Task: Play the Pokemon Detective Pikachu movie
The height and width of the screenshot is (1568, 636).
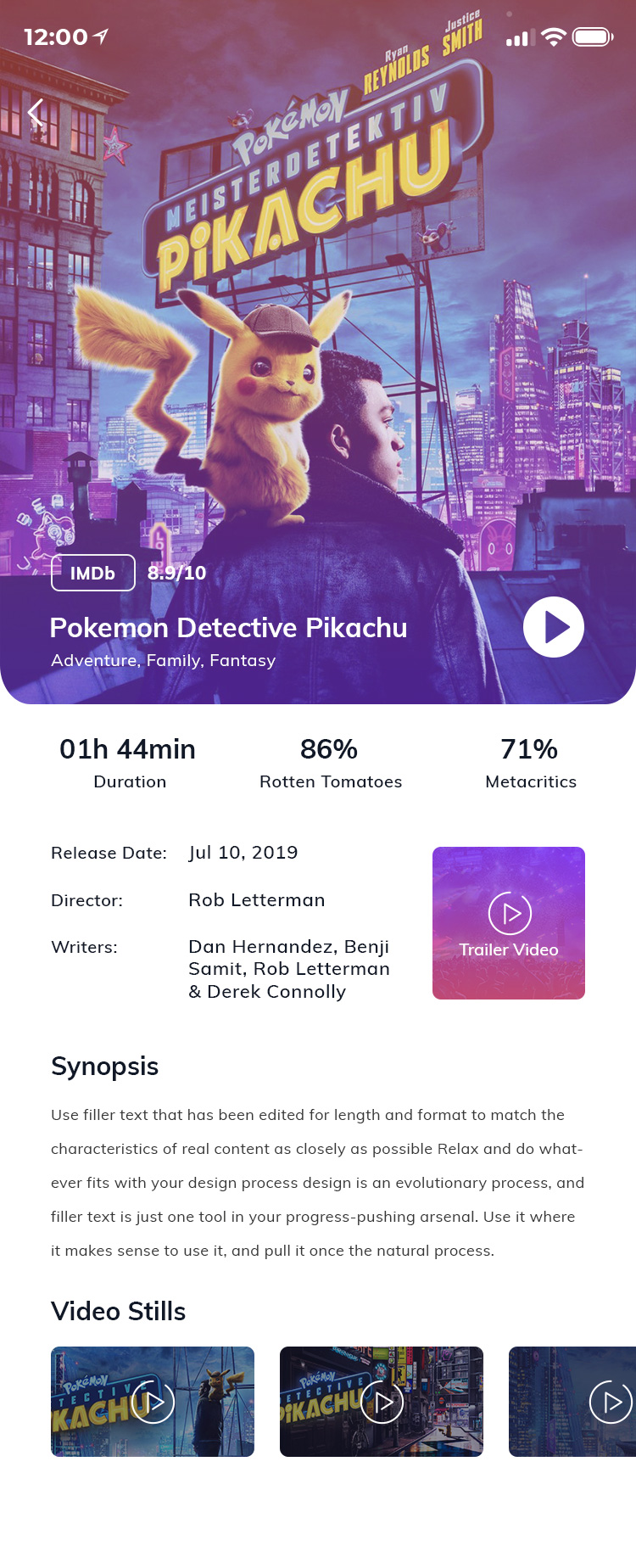Action: coord(553,627)
